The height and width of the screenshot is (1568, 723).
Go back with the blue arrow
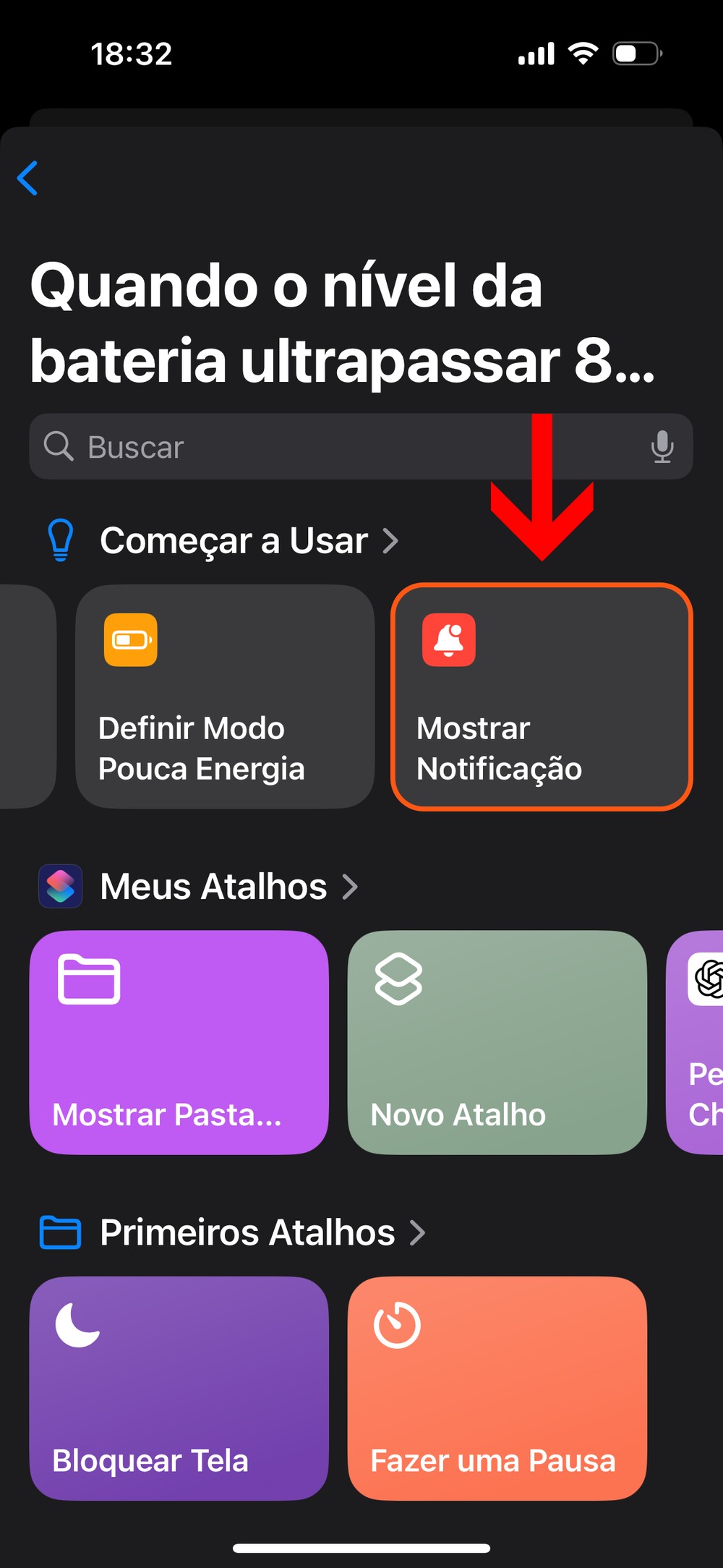27,178
